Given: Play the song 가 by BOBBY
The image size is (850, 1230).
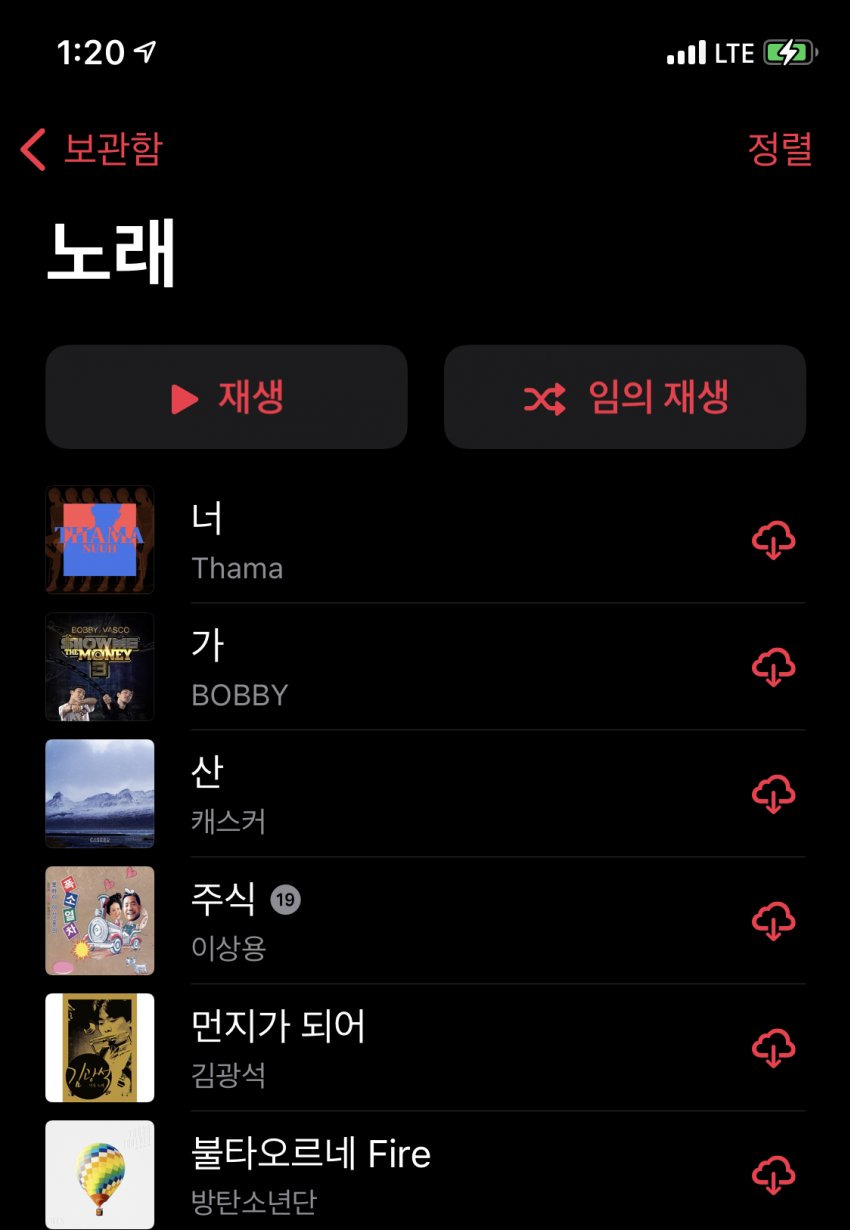Looking at the screenshot, I should tap(400, 667).
